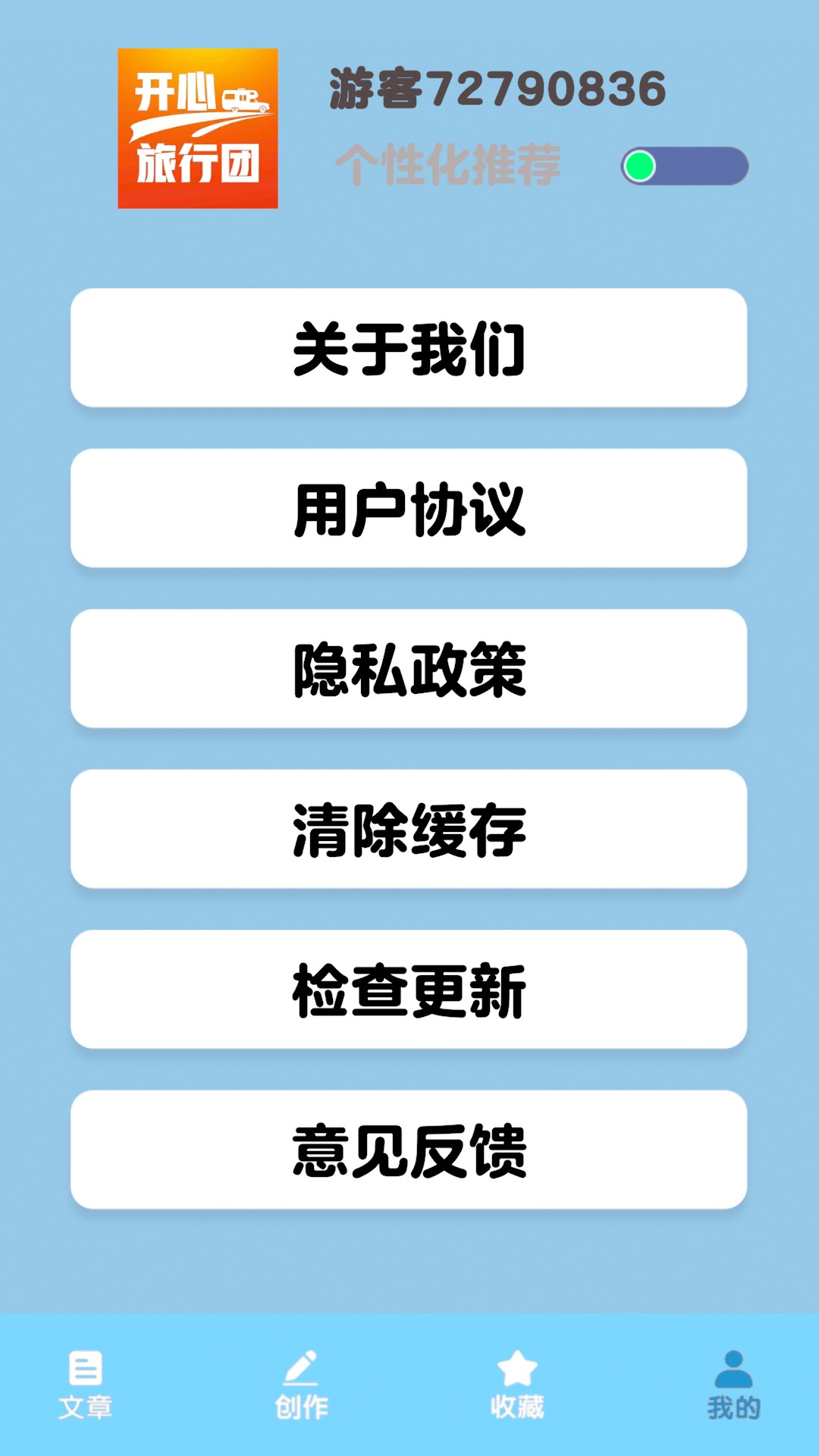Tap 清除缓存 to clear cache
Viewport: 819px width, 1456px height.
[x=409, y=830]
